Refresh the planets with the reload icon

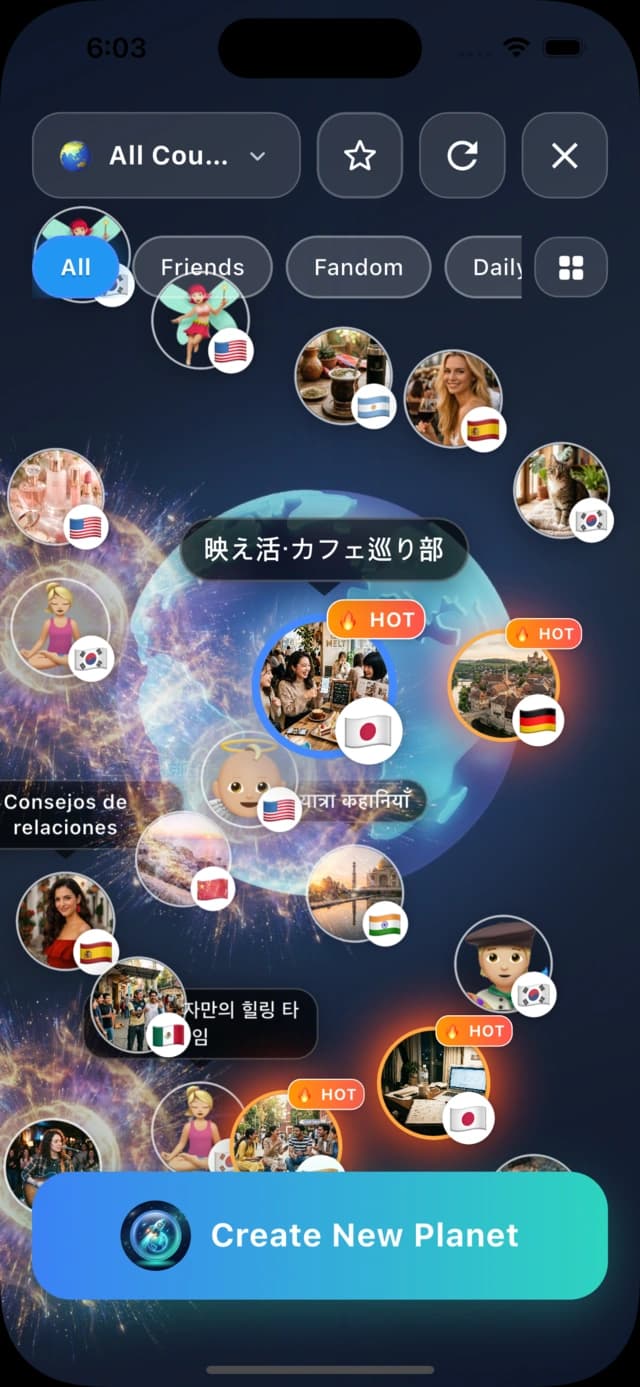[x=462, y=155]
